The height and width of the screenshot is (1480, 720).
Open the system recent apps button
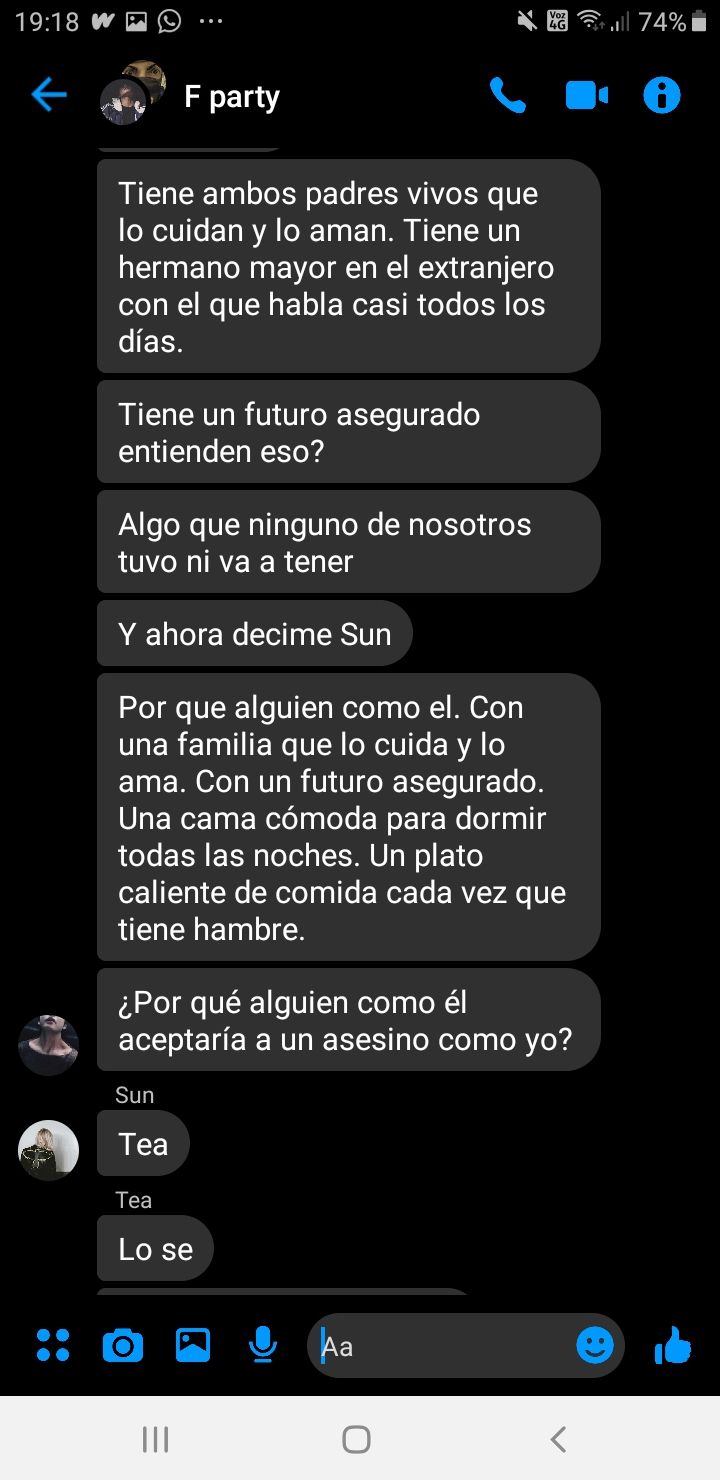(155, 1439)
